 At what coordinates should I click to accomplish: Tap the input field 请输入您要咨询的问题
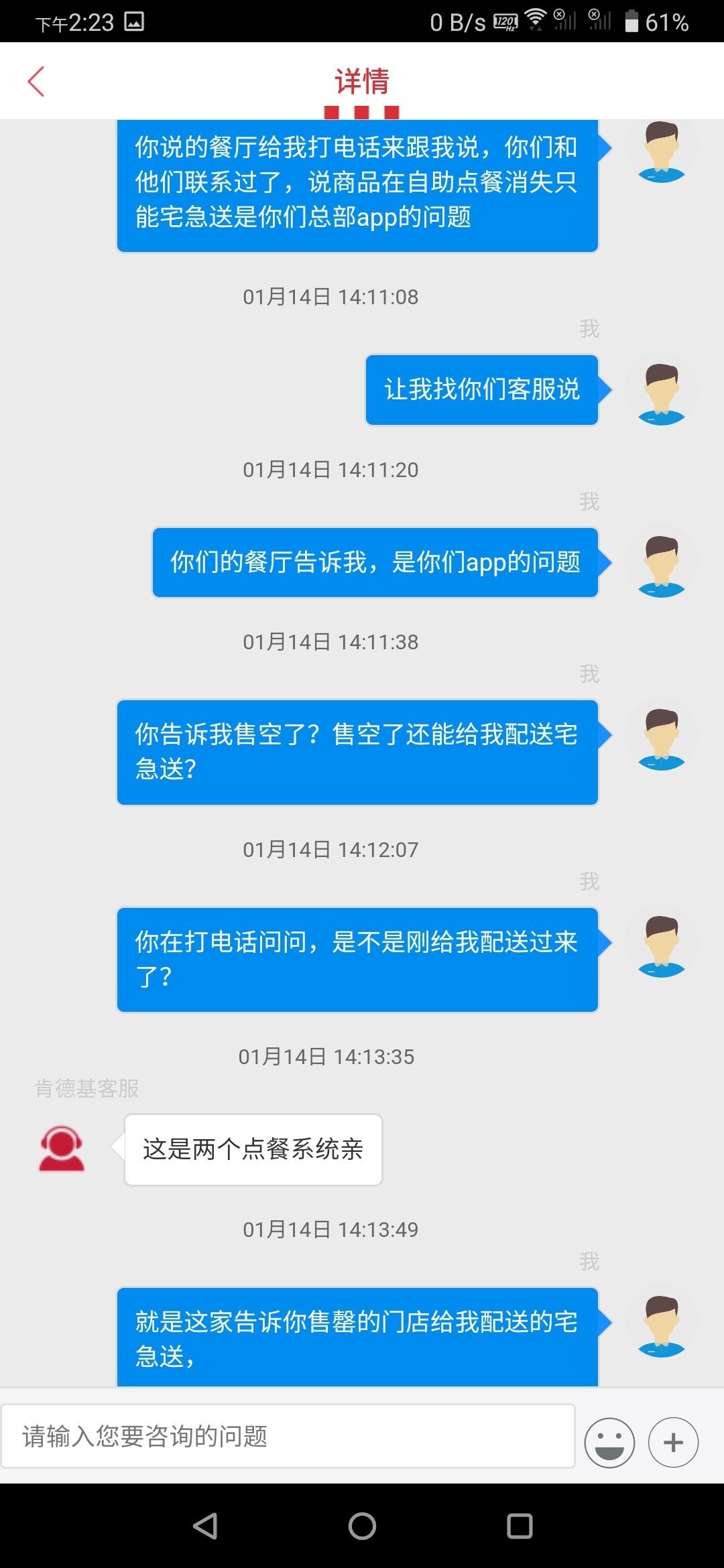click(x=288, y=1442)
